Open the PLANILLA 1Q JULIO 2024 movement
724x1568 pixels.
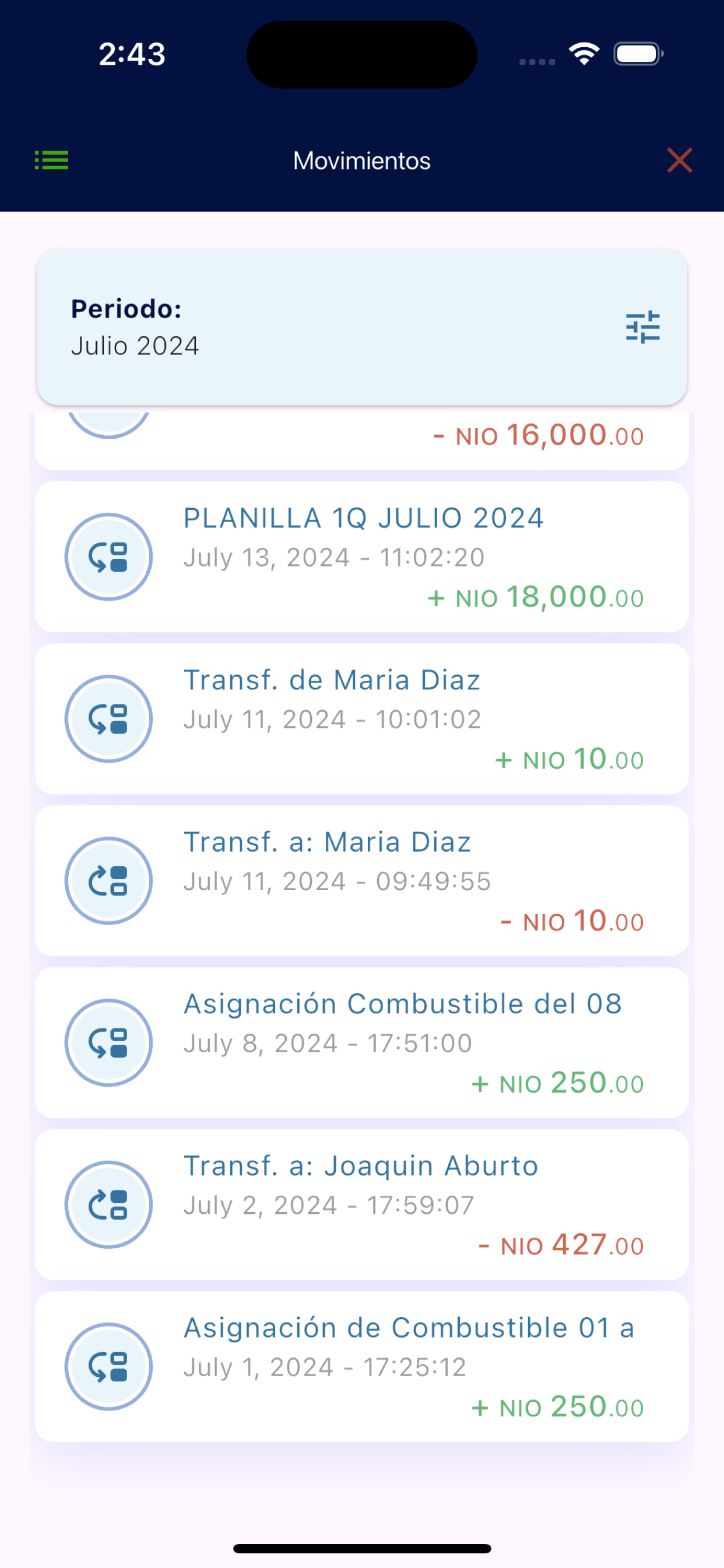tap(362, 557)
